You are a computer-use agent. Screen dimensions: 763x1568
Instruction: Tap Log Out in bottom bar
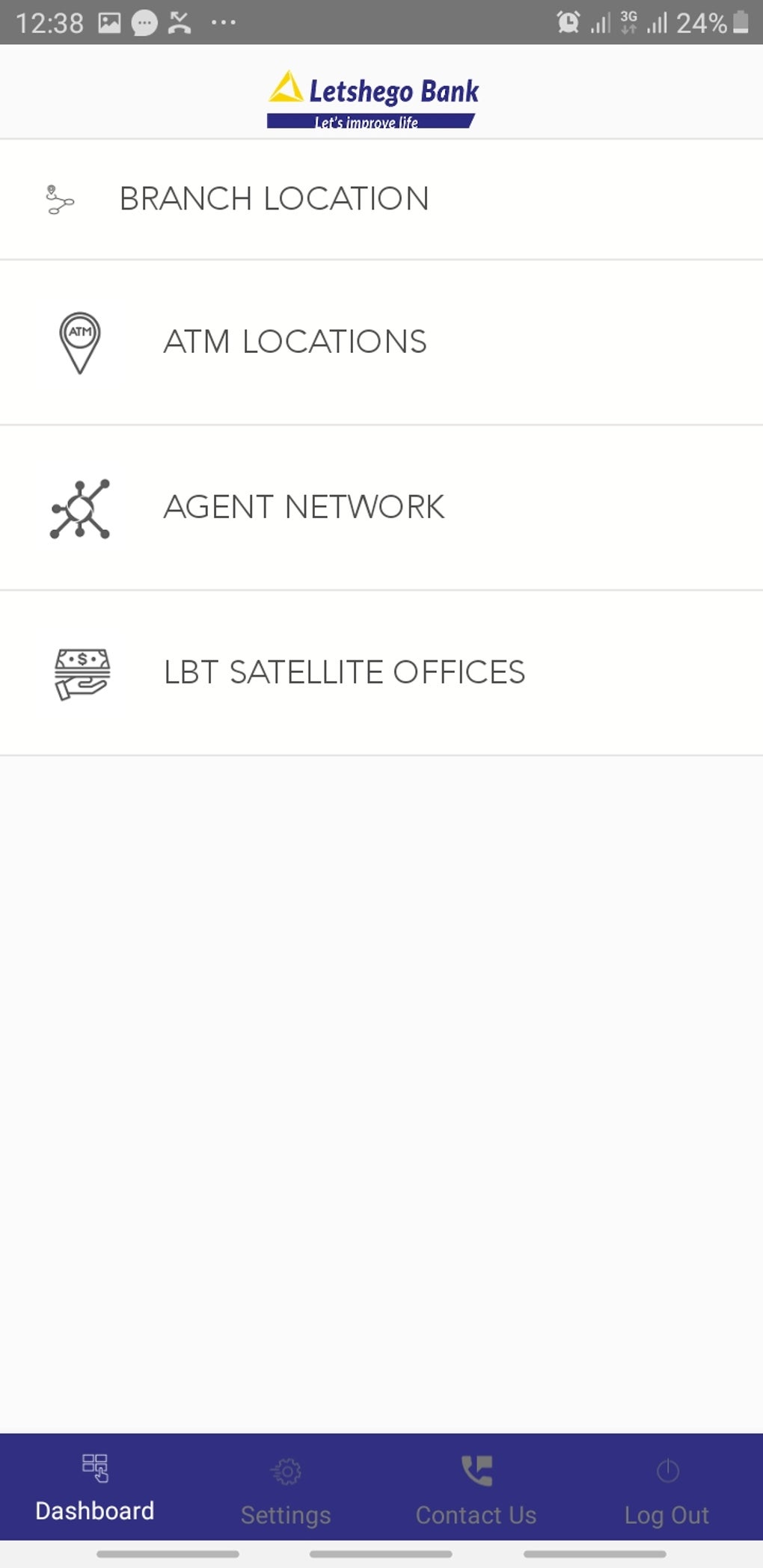pos(667,1489)
